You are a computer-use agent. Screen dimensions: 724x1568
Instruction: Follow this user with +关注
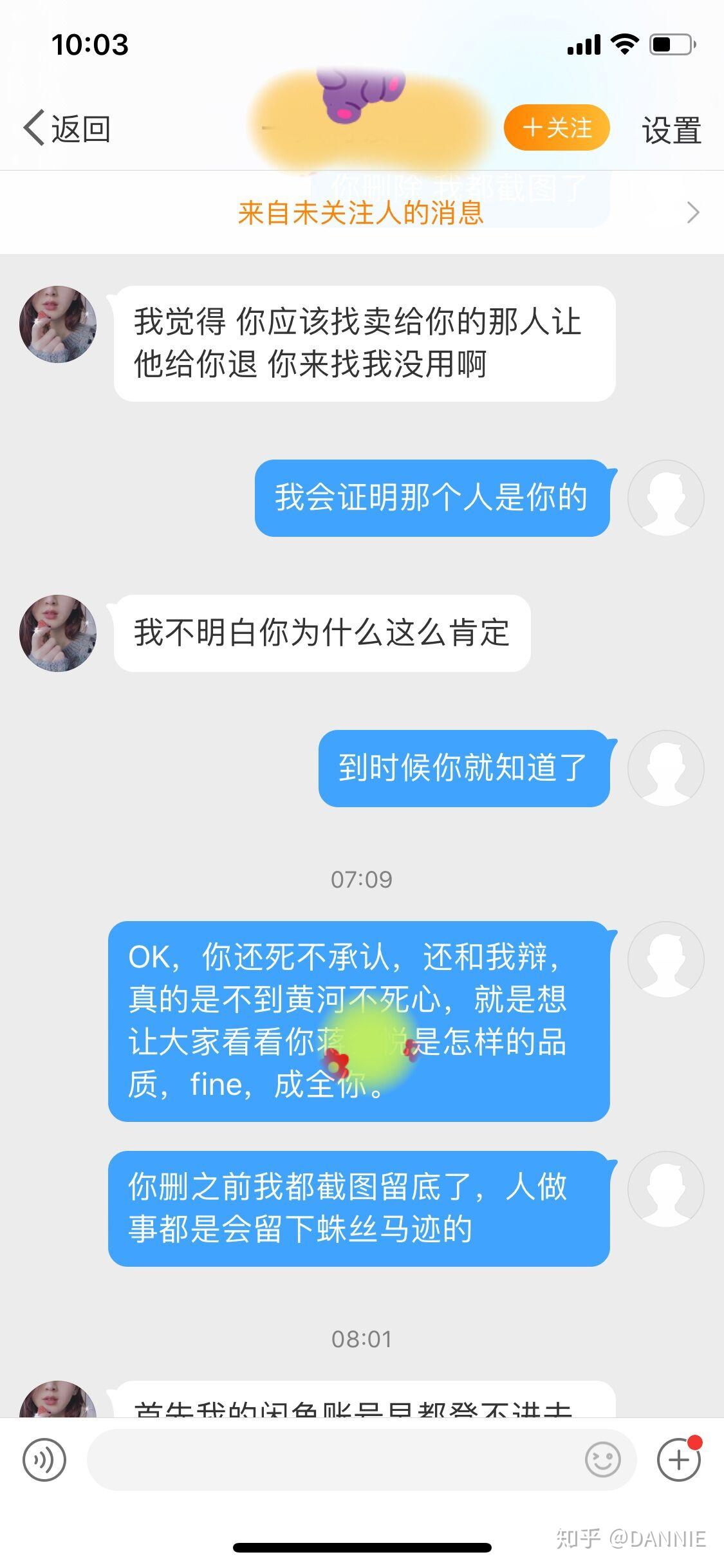[556, 128]
